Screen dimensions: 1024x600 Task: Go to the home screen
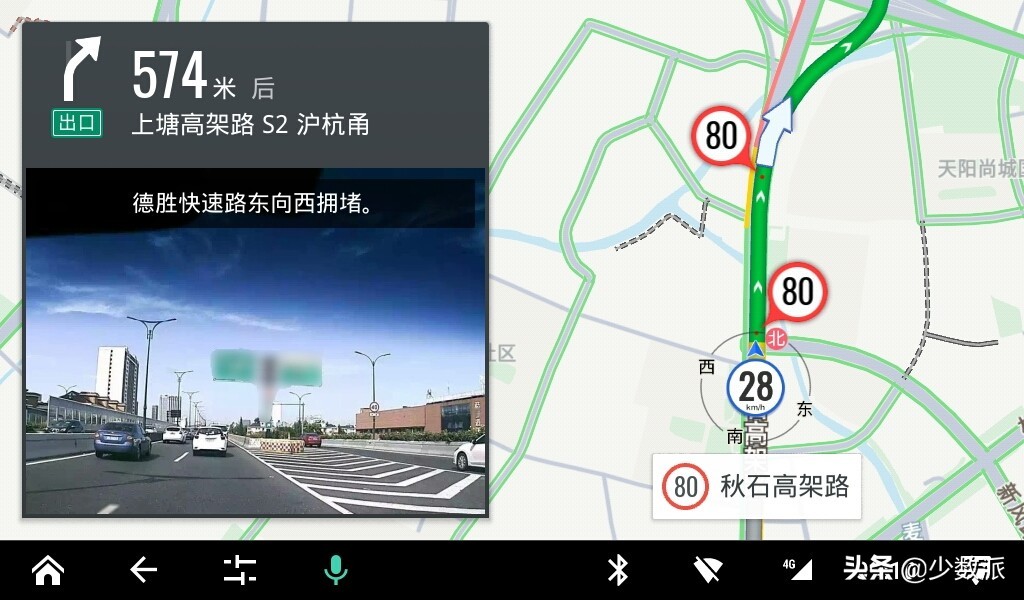point(48,571)
